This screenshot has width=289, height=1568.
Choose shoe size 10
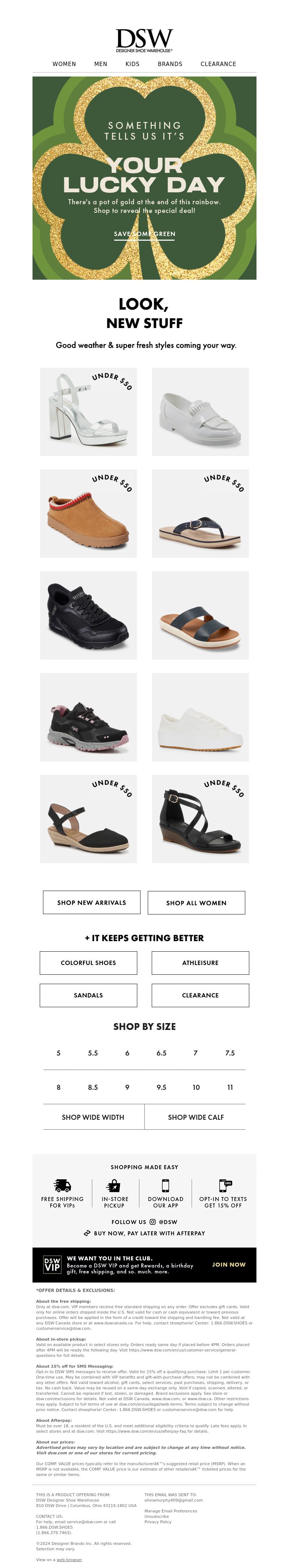(196, 1087)
